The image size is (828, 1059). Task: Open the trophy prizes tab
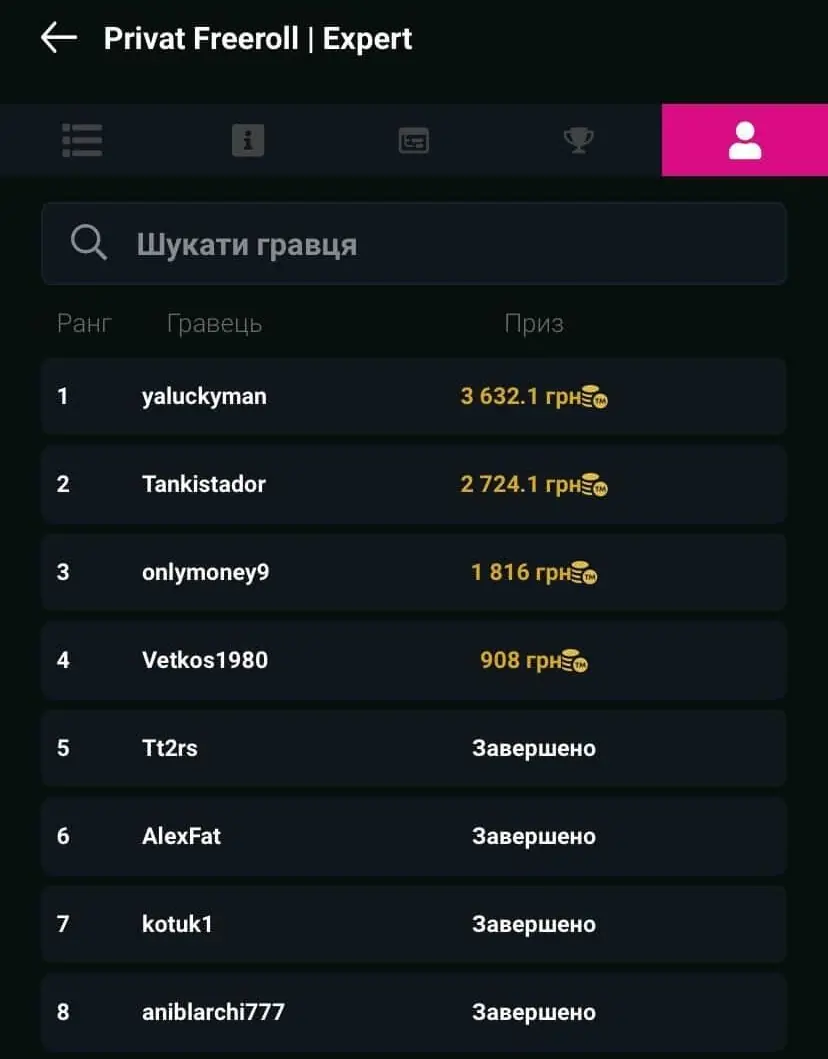tap(578, 140)
